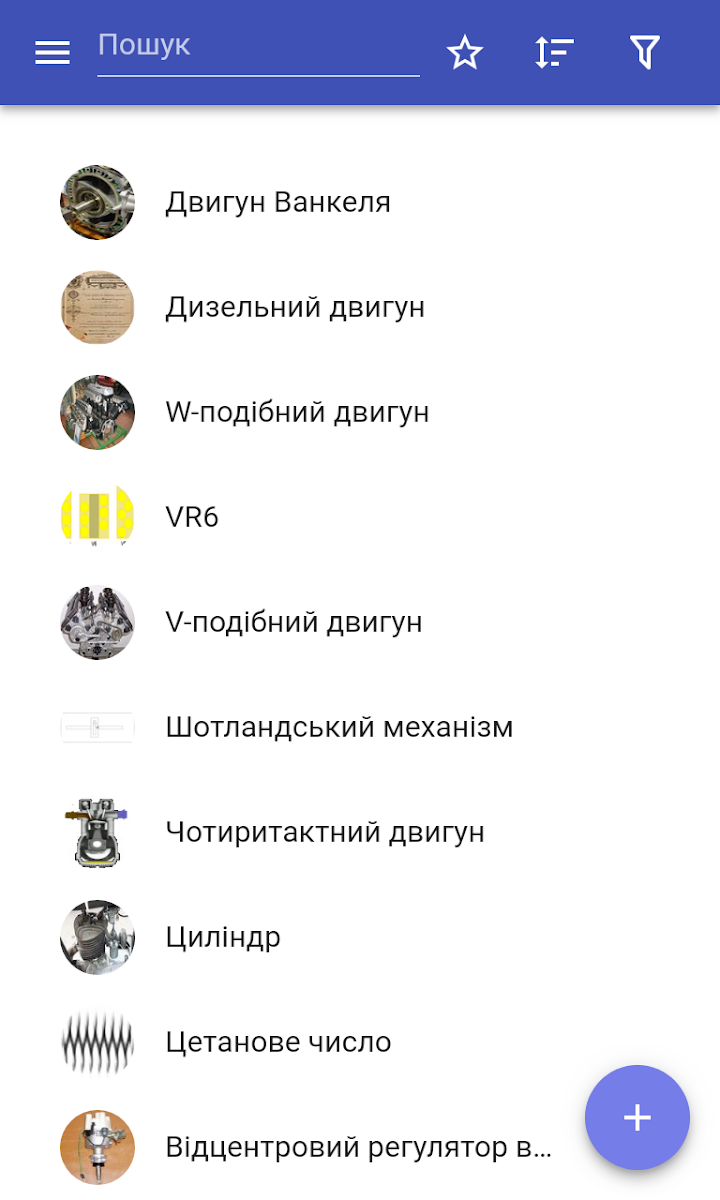This screenshot has width=720, height=1200.
Task: View Чотиритактний двигун details
Action: tap(324, 832)
